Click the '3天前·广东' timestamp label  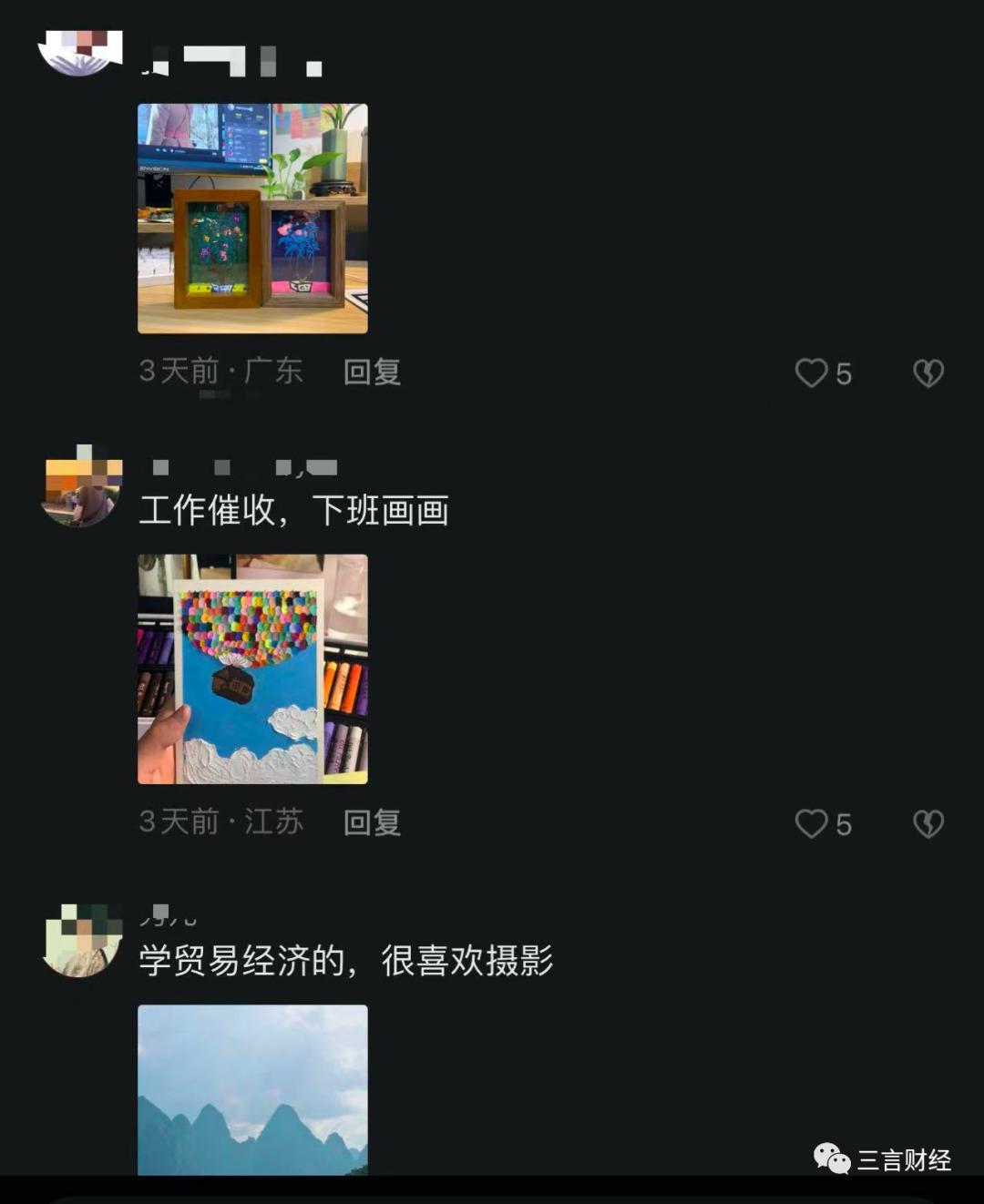pyautogui.click(x=221, y=372)
